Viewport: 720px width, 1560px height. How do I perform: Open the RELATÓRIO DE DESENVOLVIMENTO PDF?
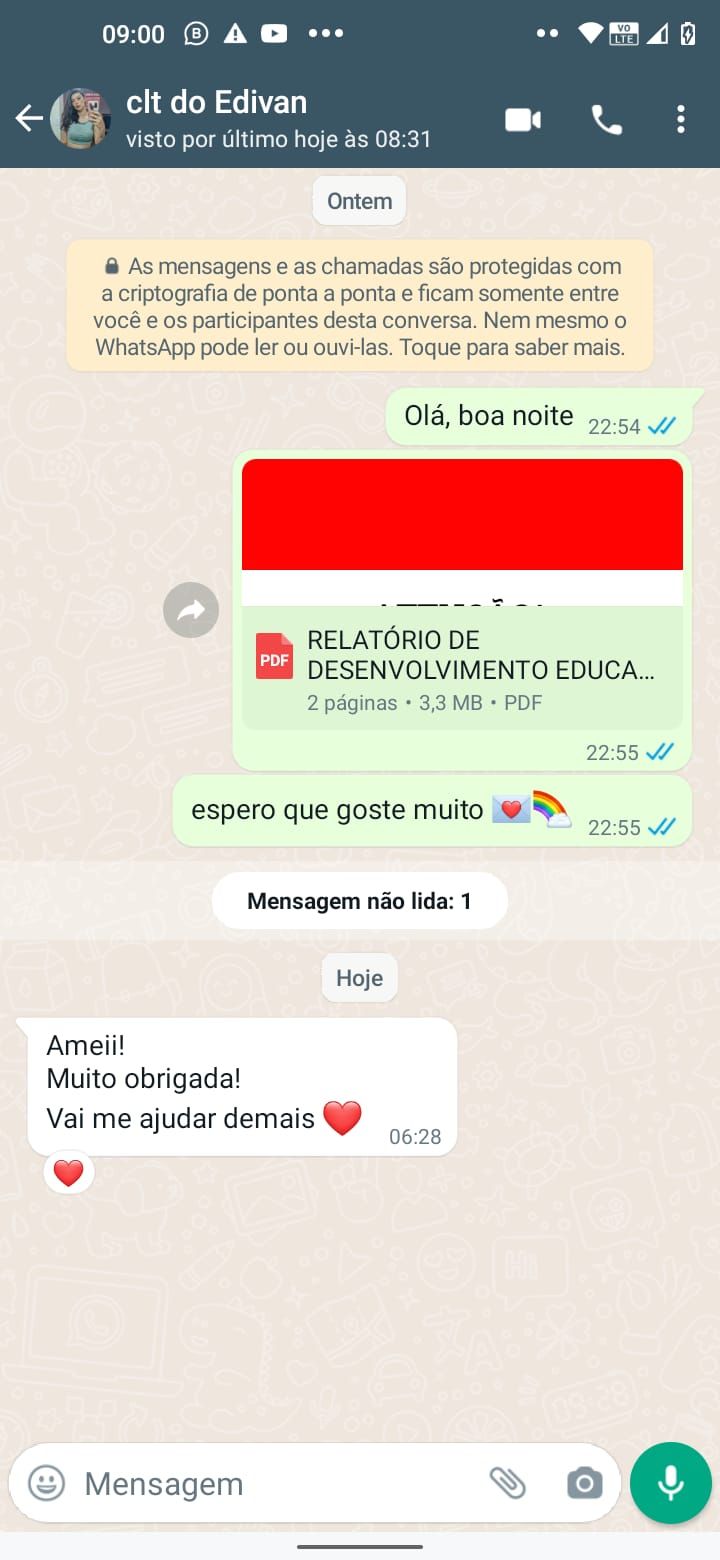tap(462, 668)
